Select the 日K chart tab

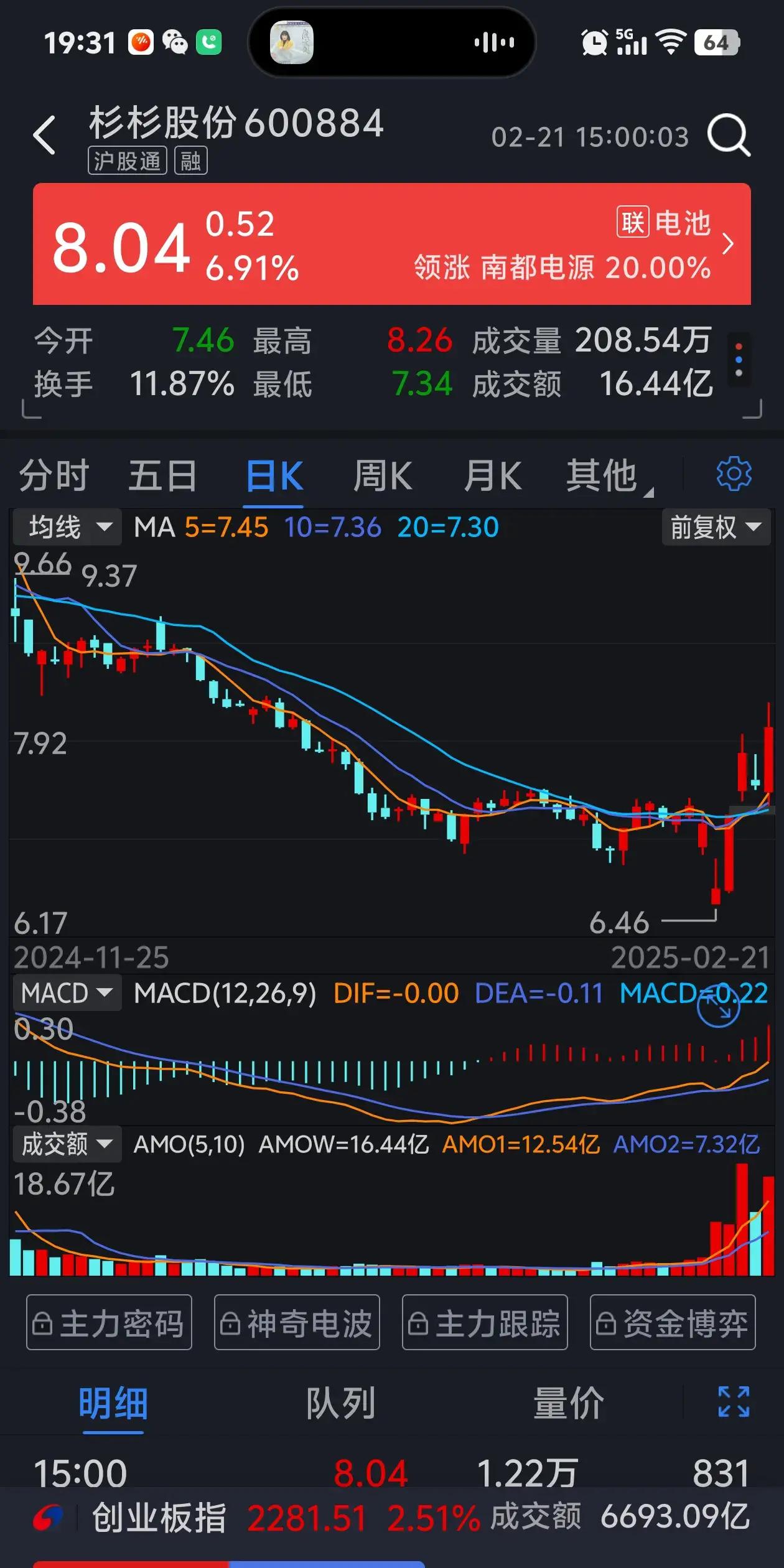[x=274, y=476]
